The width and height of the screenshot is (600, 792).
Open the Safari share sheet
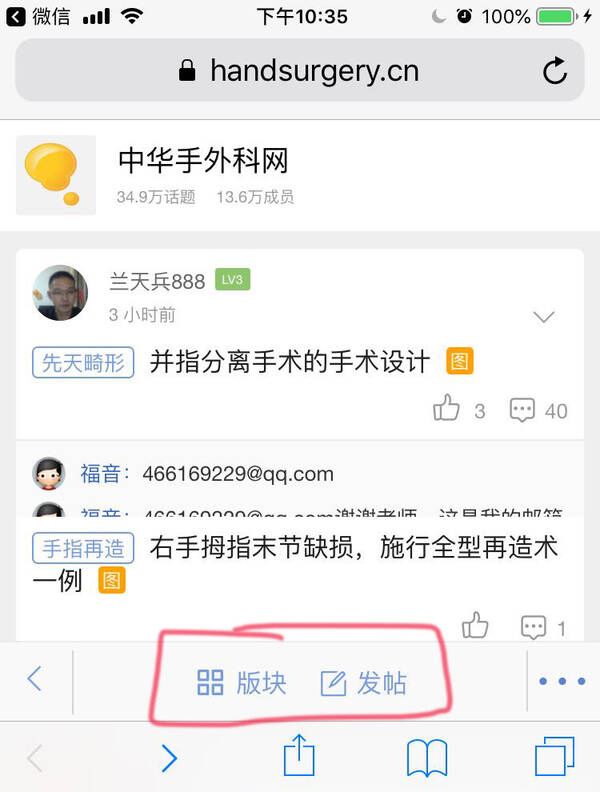299,757
